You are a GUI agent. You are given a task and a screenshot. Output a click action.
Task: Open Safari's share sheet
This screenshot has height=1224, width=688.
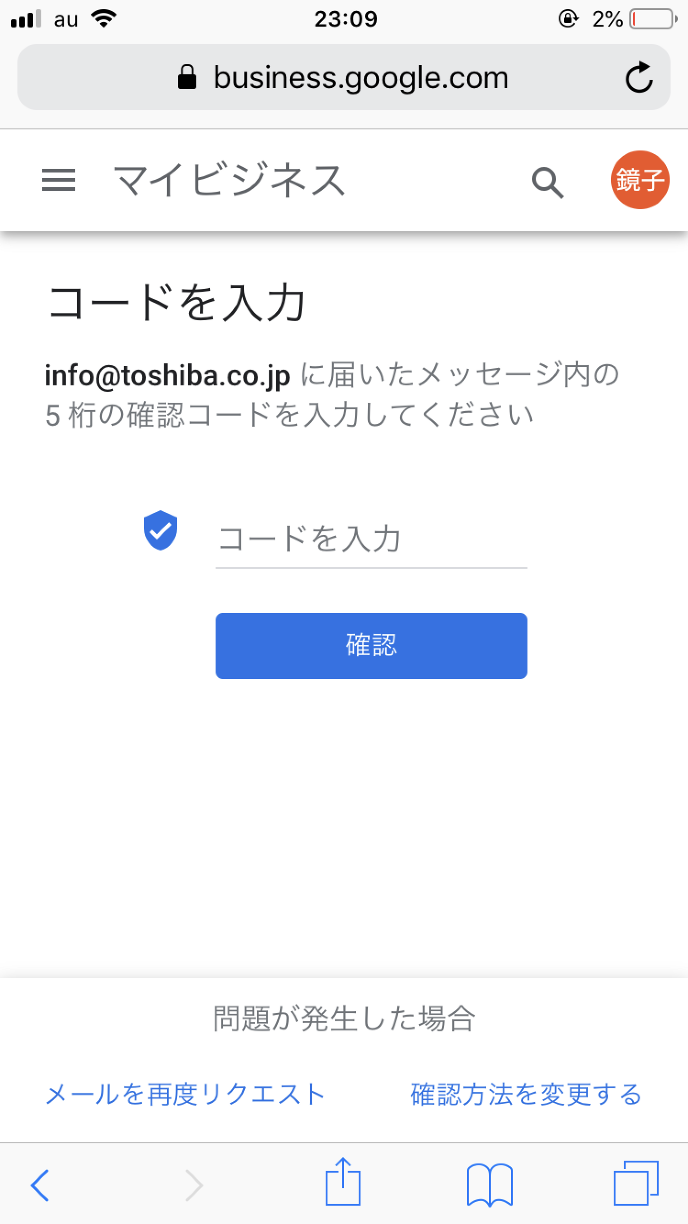343,1183
